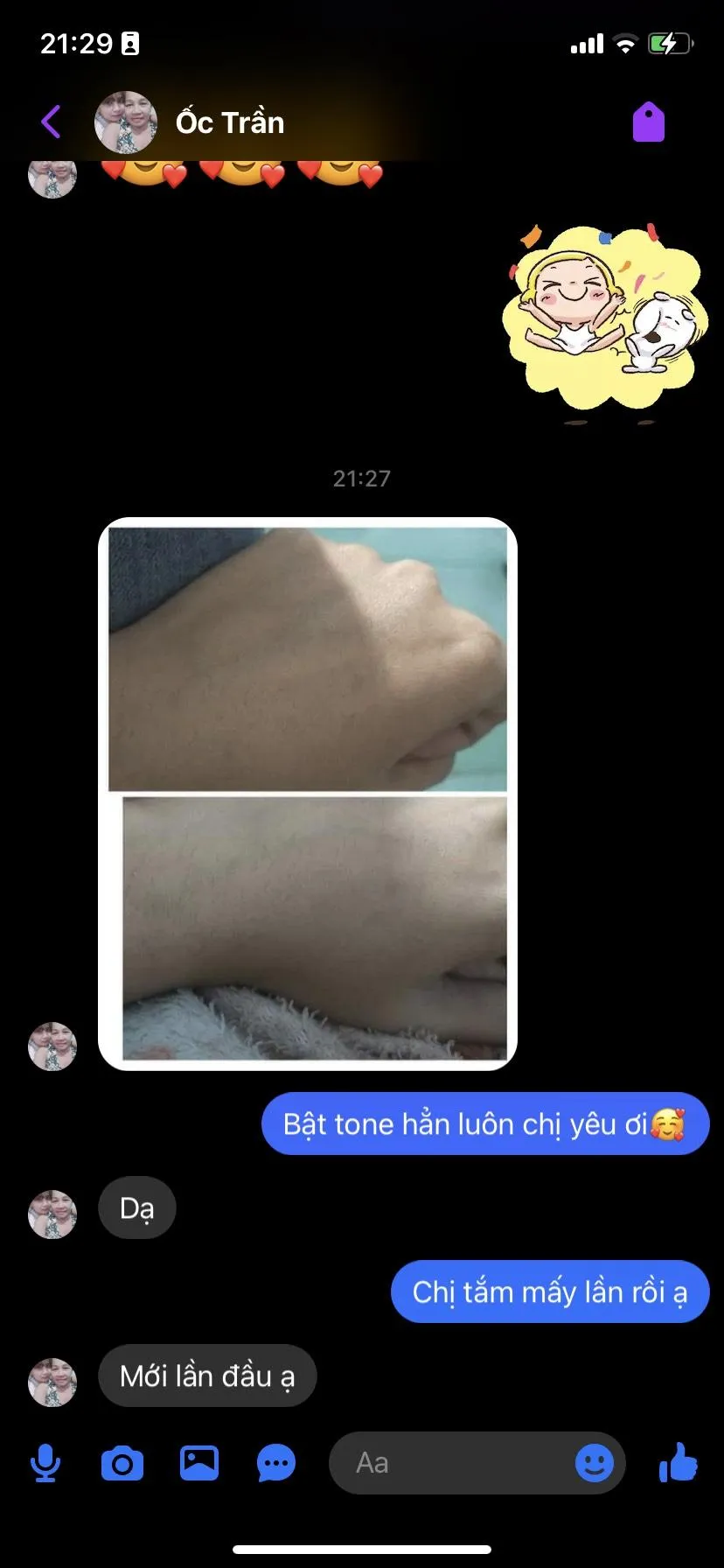Viewport: 724px width, 1568px height.
Task: Open the photo gallery picker
Action: coord(199,1463)
